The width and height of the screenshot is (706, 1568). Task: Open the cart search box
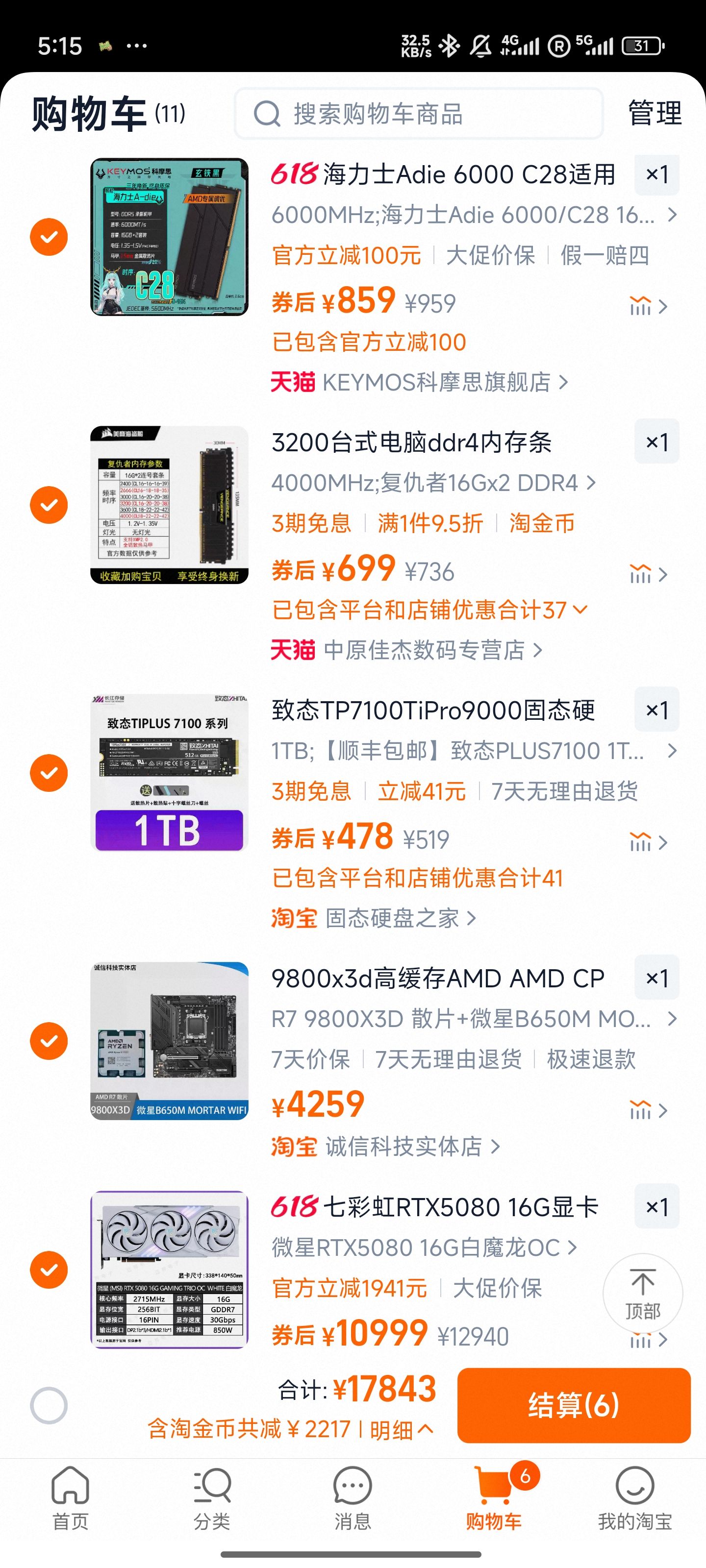pos(419,114)
